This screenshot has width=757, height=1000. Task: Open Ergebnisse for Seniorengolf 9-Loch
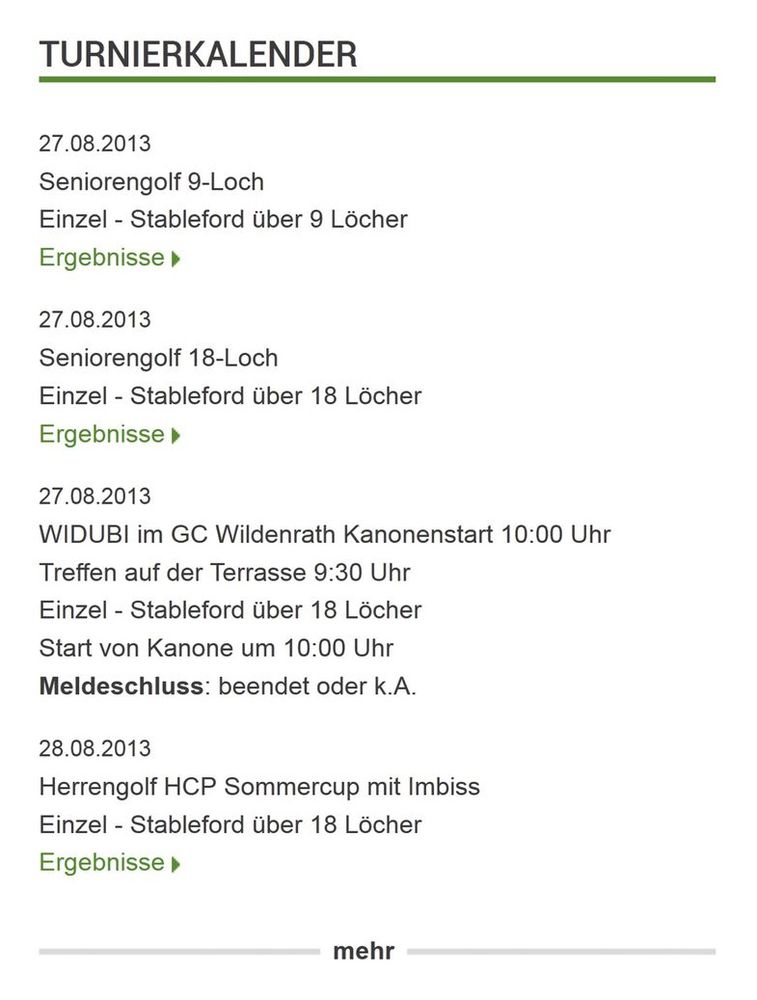click(x=109, y=258)
